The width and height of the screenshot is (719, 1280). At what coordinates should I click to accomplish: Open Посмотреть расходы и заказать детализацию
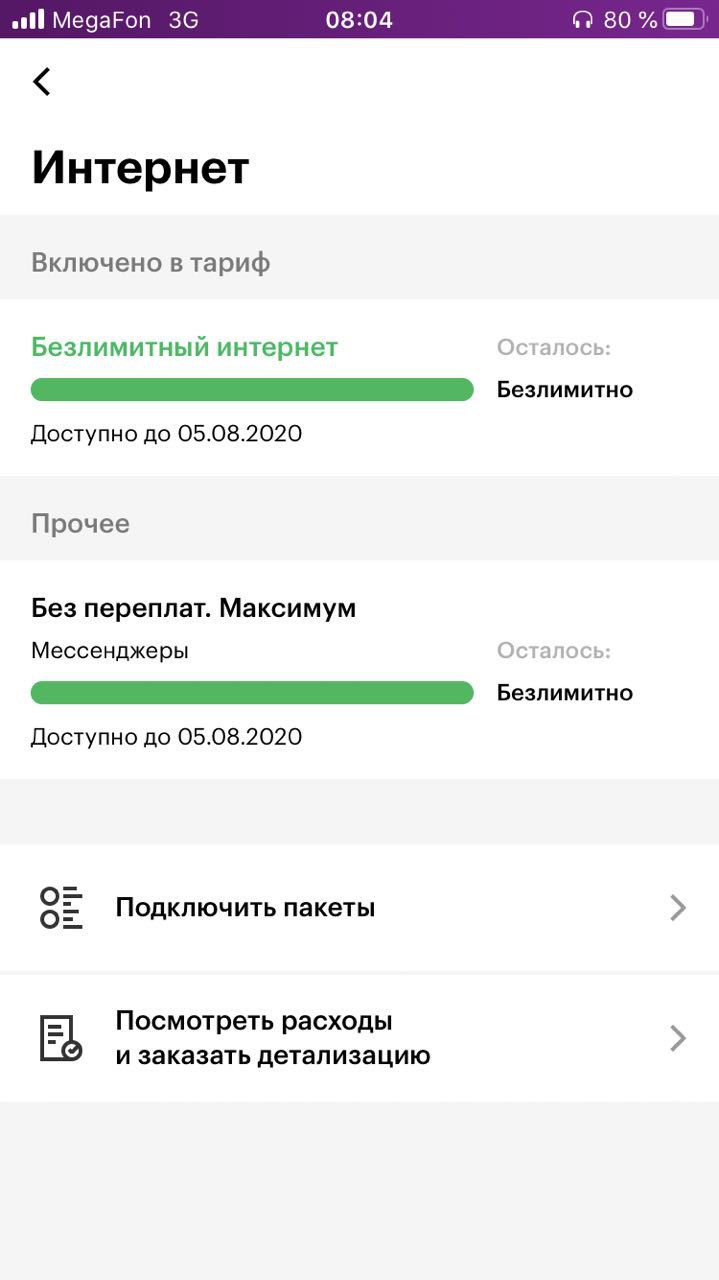[359, 1038]
